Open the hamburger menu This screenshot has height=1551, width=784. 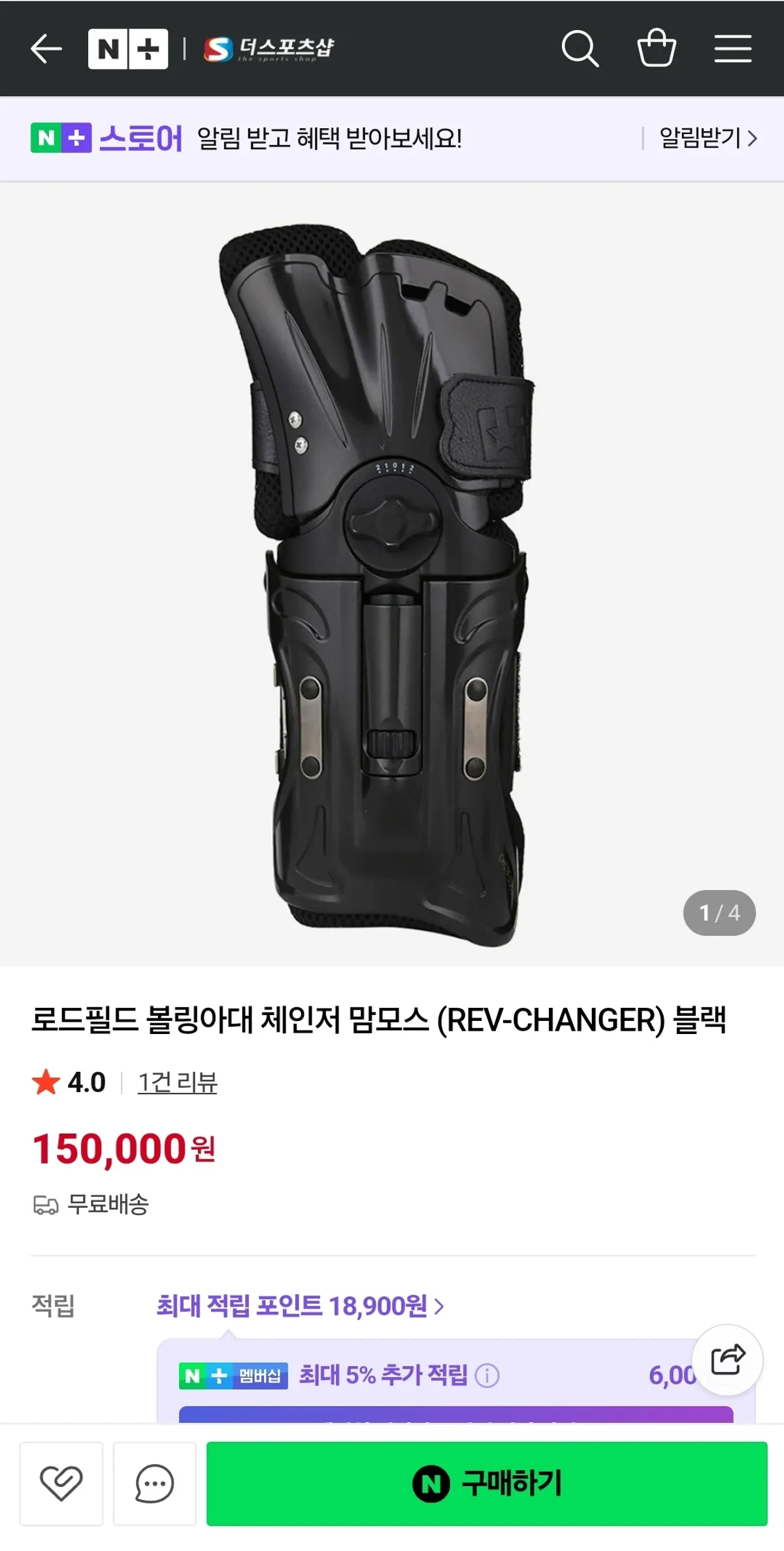tap(732, 49)
